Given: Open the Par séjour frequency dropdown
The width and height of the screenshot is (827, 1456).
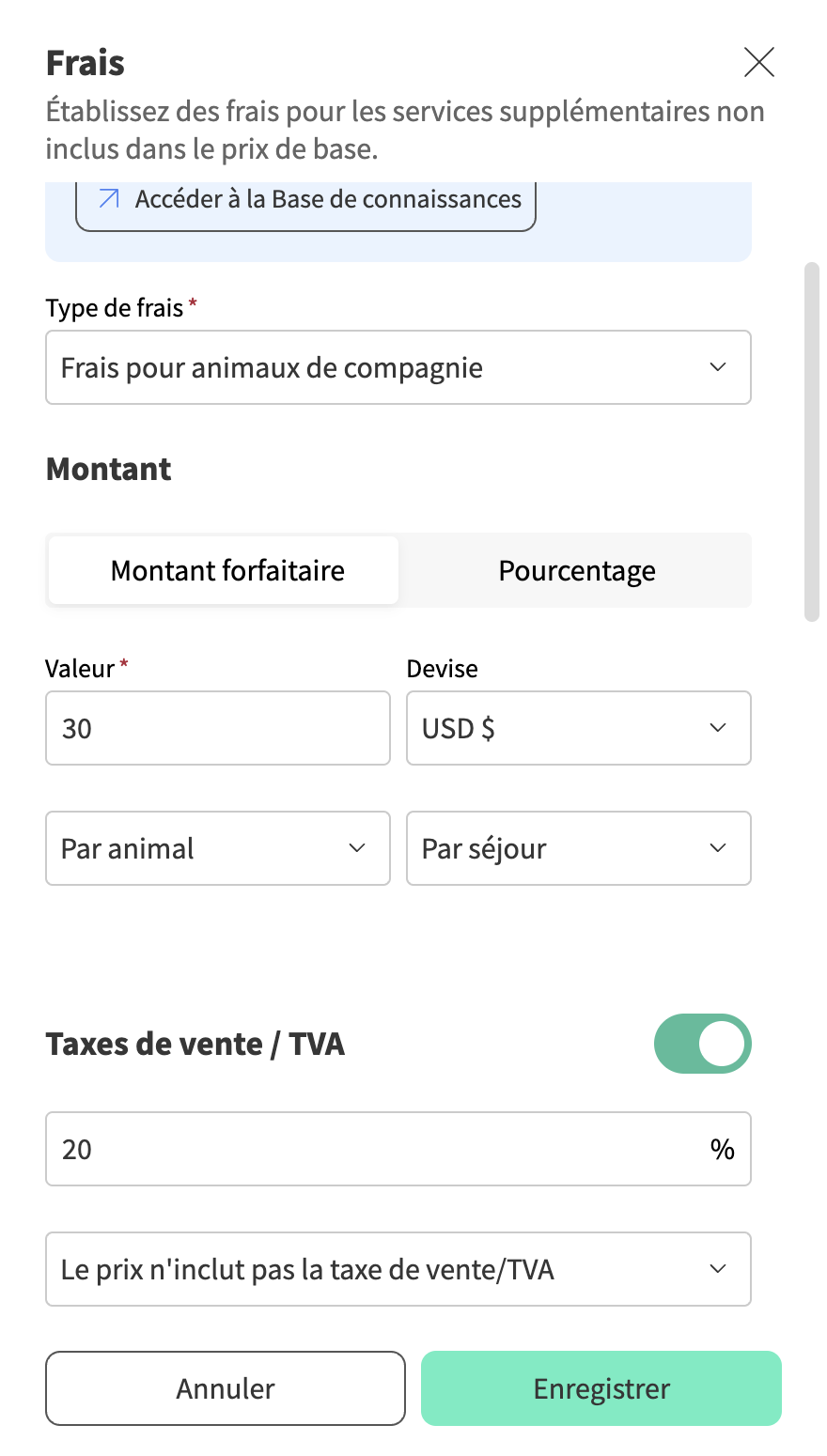Looking at the screenshot, I should pos(578,848).
